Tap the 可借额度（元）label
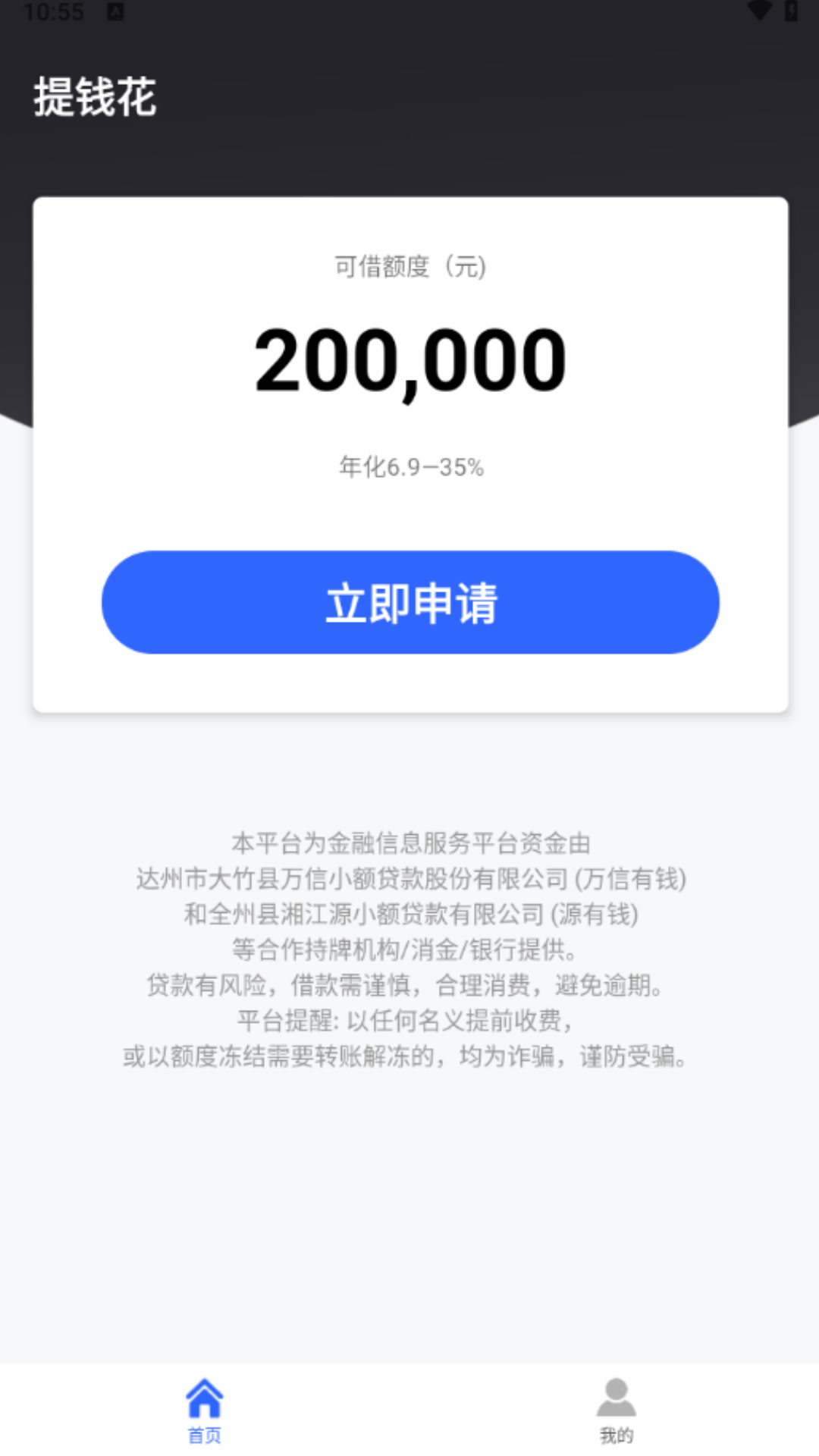The width and height of the screenshot is (819, 1456). [x=409, y=267]
